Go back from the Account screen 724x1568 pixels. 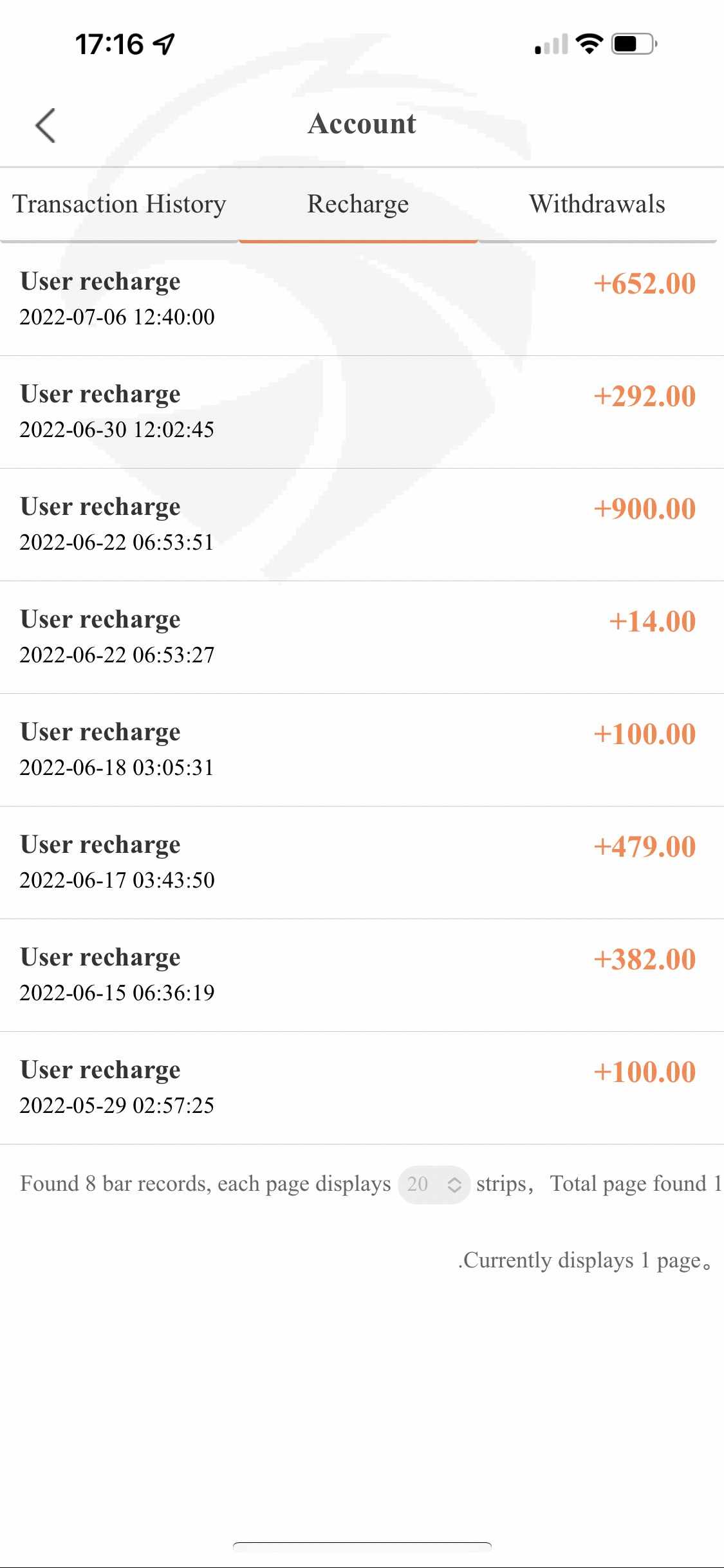tap(46, 125)
